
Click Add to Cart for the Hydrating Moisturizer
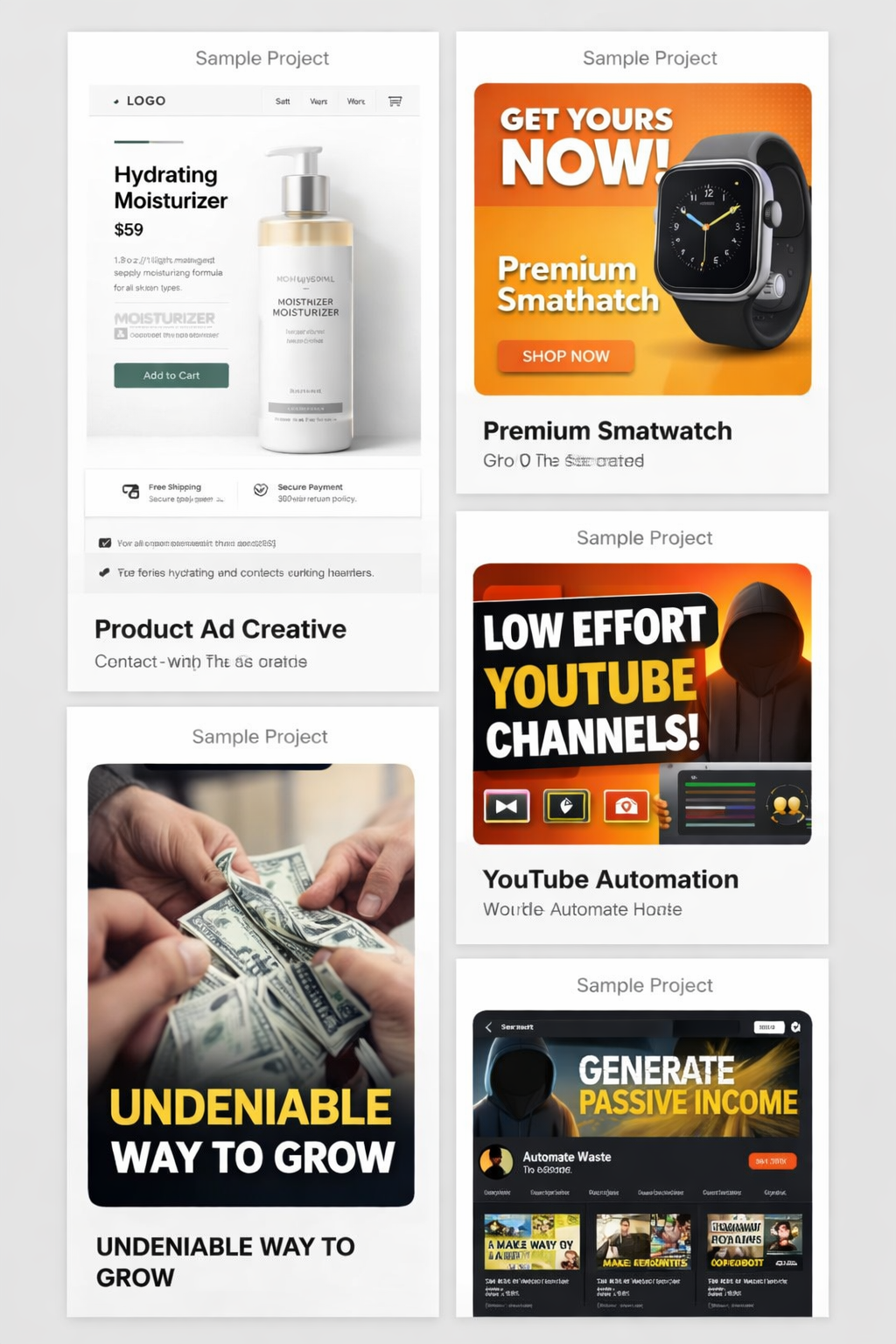tap(170, 374)
